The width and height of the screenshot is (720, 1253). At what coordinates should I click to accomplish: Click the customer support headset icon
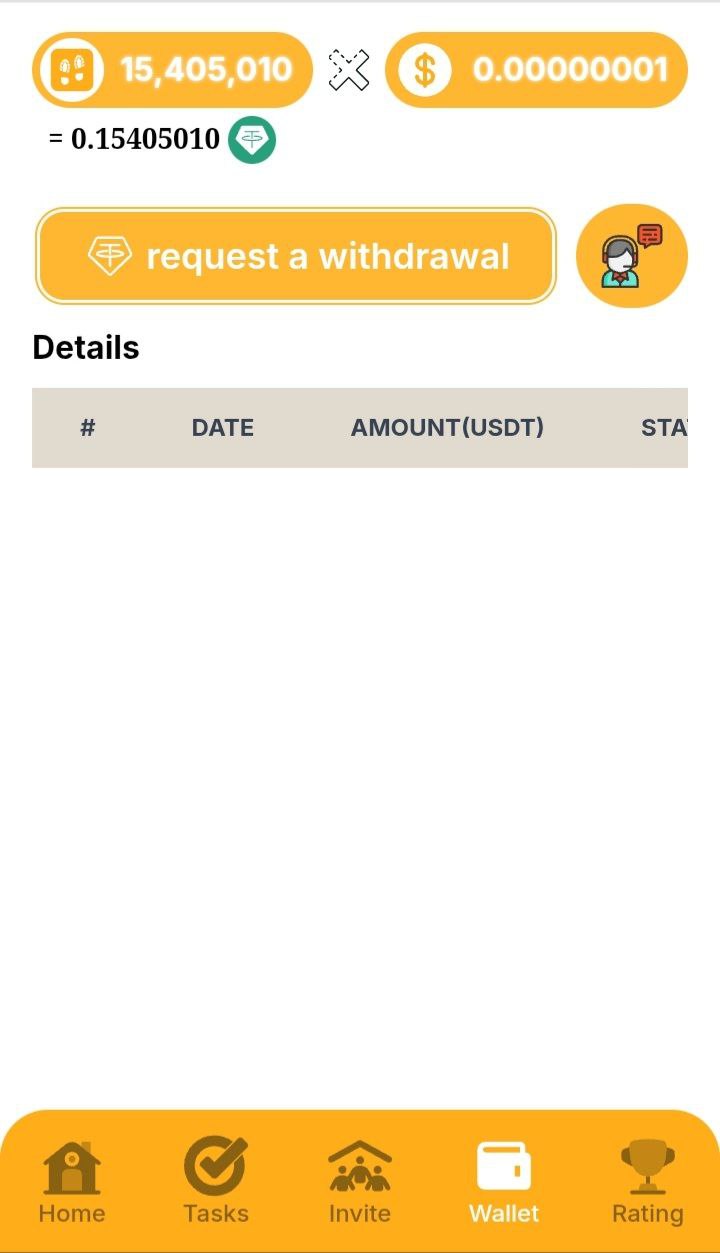pos(631,255)
